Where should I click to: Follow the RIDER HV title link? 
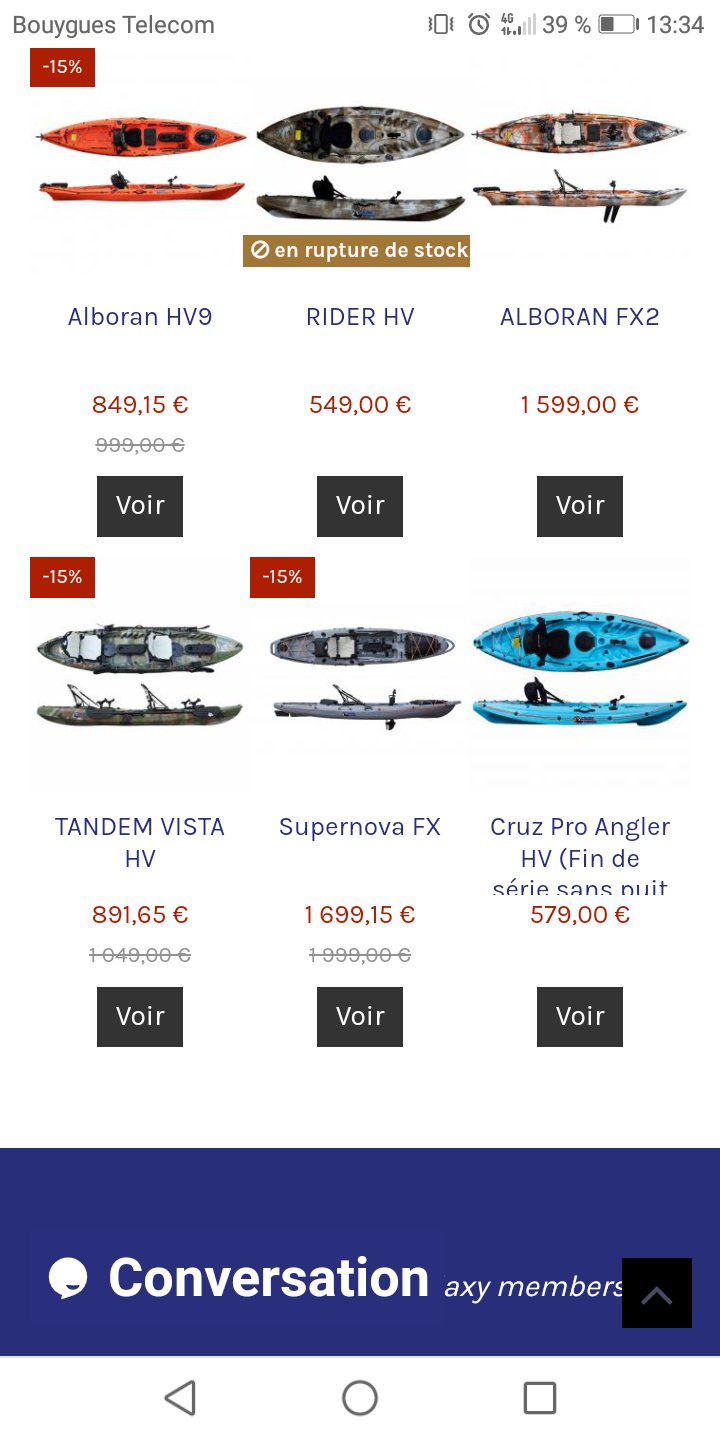[x=360, y=317]
